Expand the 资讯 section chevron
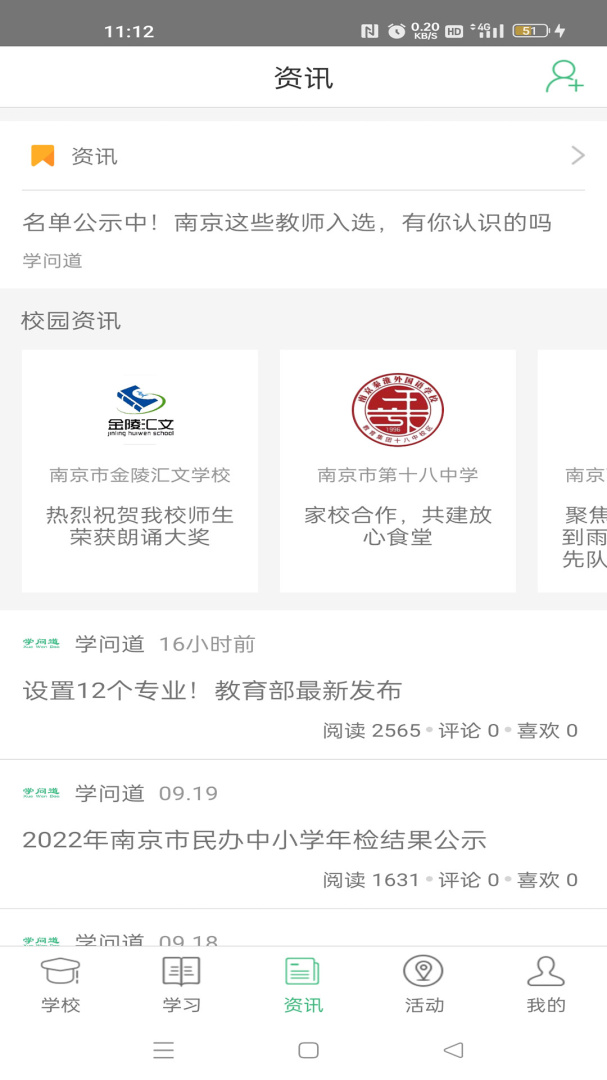This screenshot has width=607, height=1080. coord(577,156)
